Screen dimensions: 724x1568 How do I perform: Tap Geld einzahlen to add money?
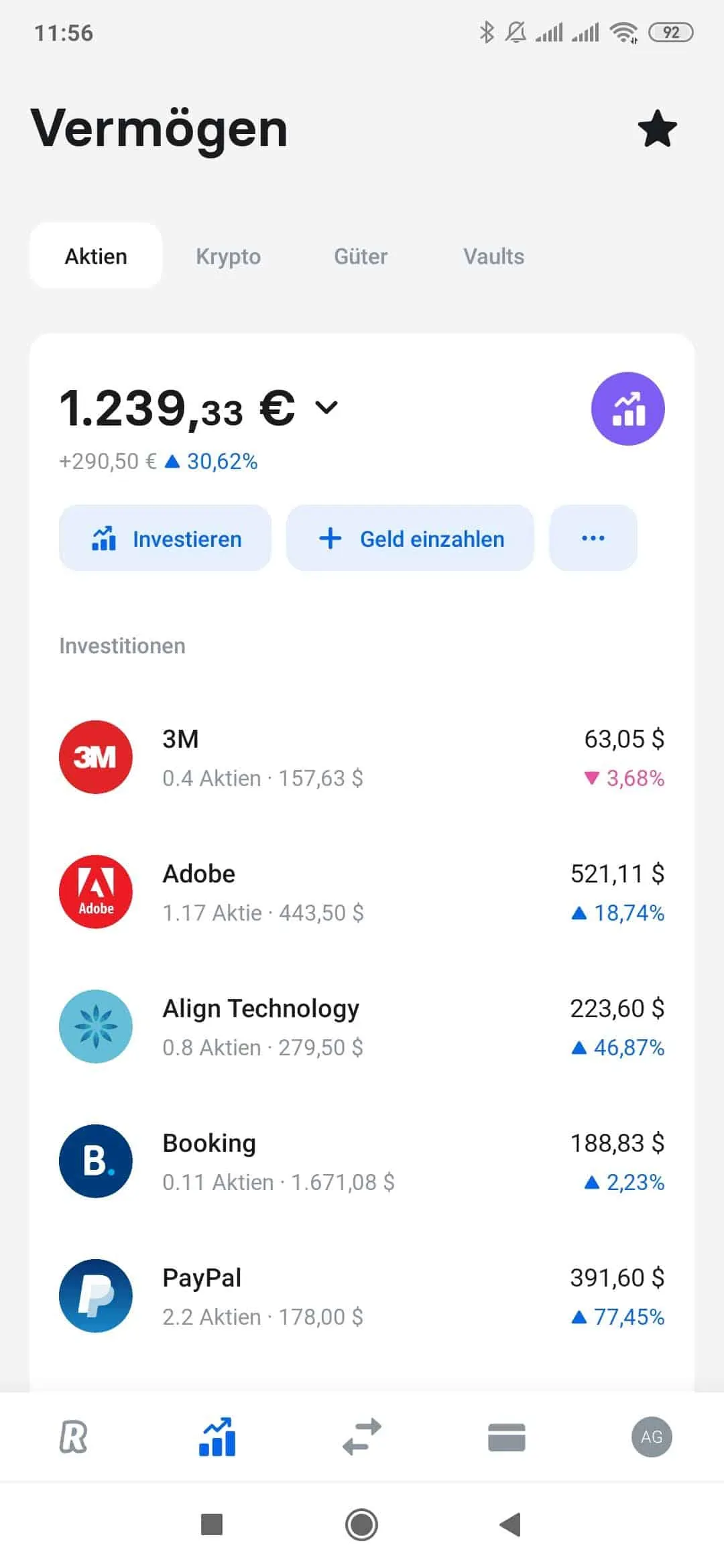coord(410,538)
